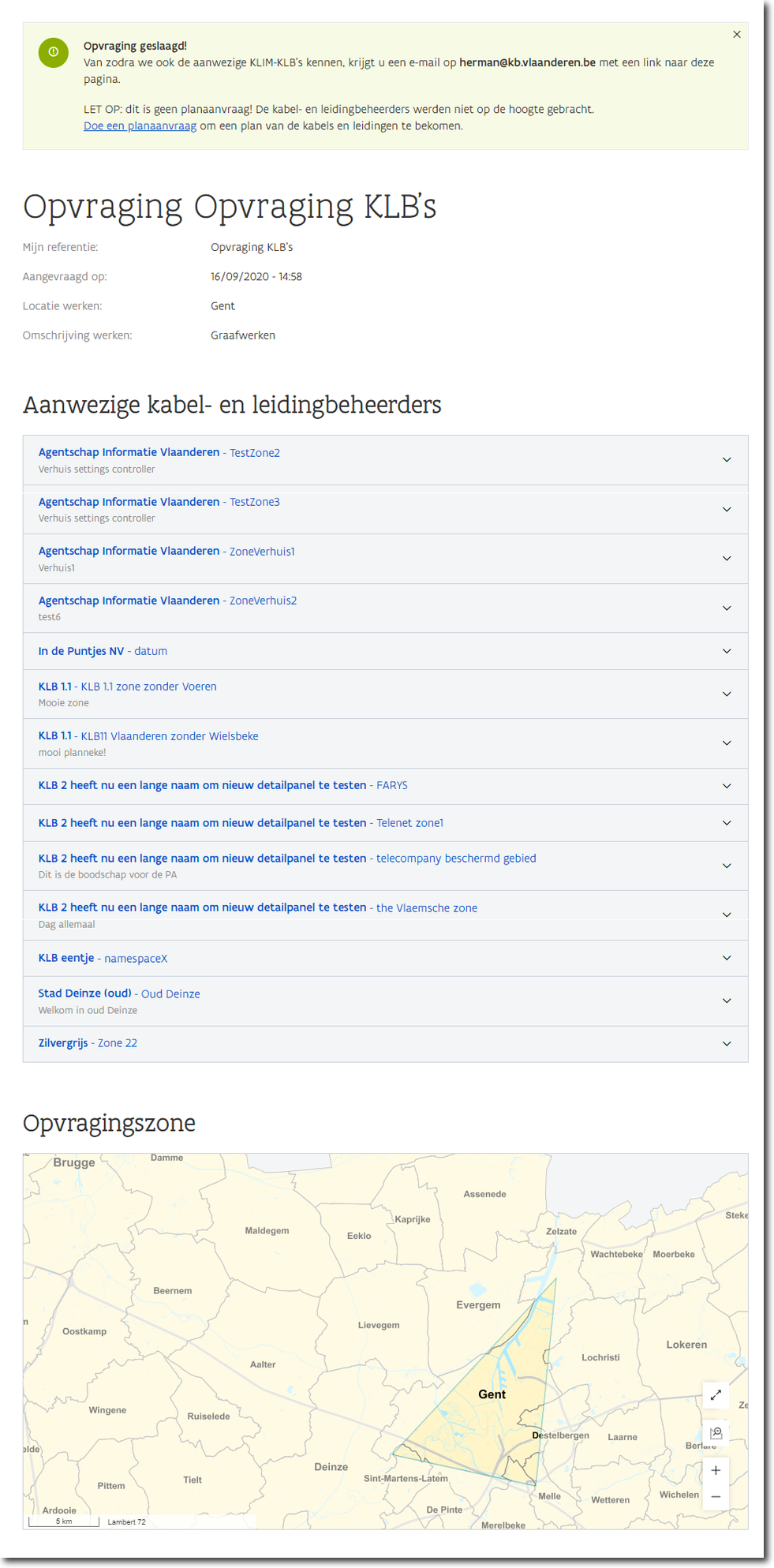Viewport: 774px width, 1568px height.
Task: Zoom in on the map with the plus icon
Action: [x=715, y=1470]
